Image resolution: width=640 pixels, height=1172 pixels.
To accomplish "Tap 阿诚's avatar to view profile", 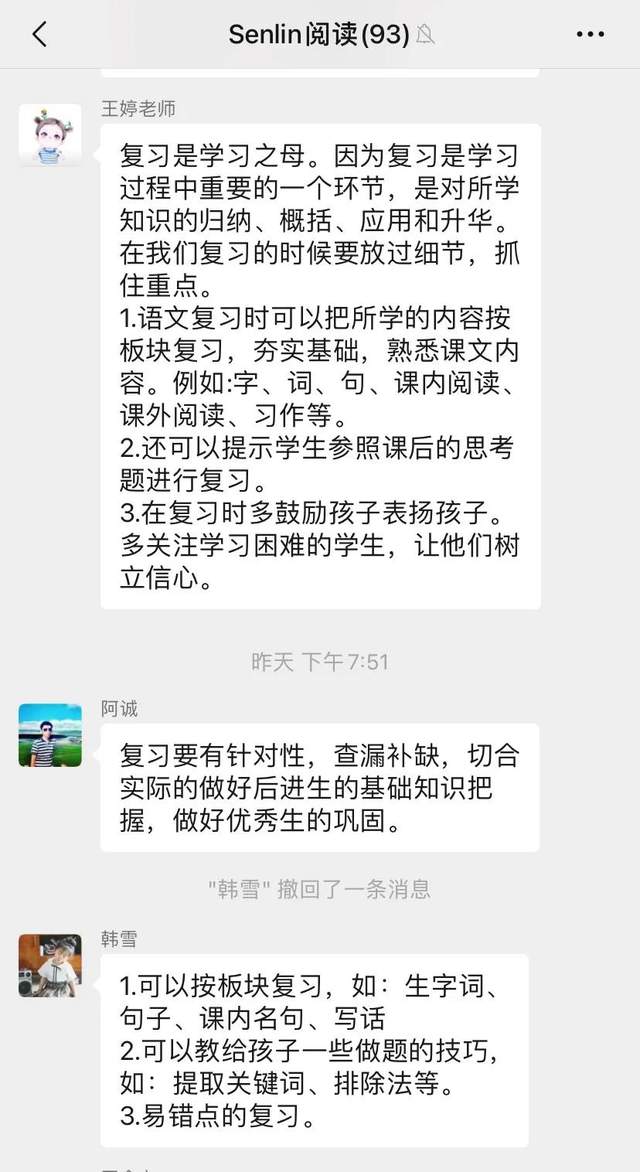I will (x=50, y=735).
